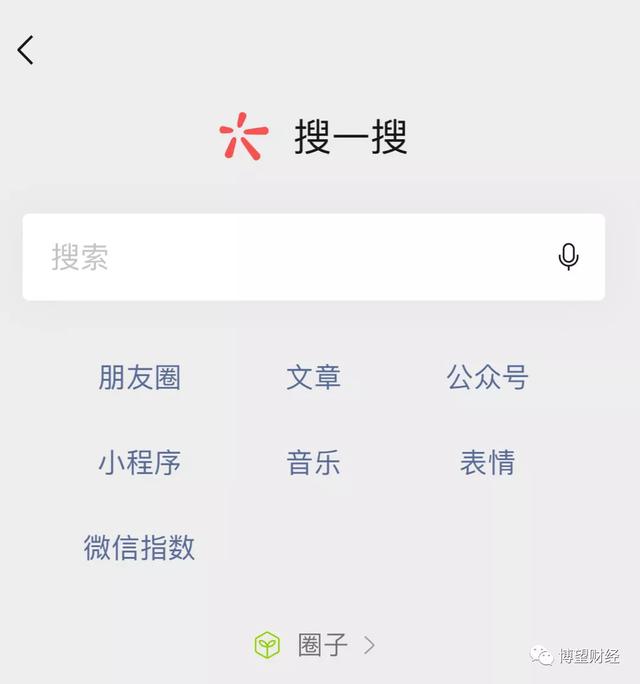The width and height of the screenshot is (640, 684).
Task: Start voice search with the microphone icon
Action: tap(568, 257)
